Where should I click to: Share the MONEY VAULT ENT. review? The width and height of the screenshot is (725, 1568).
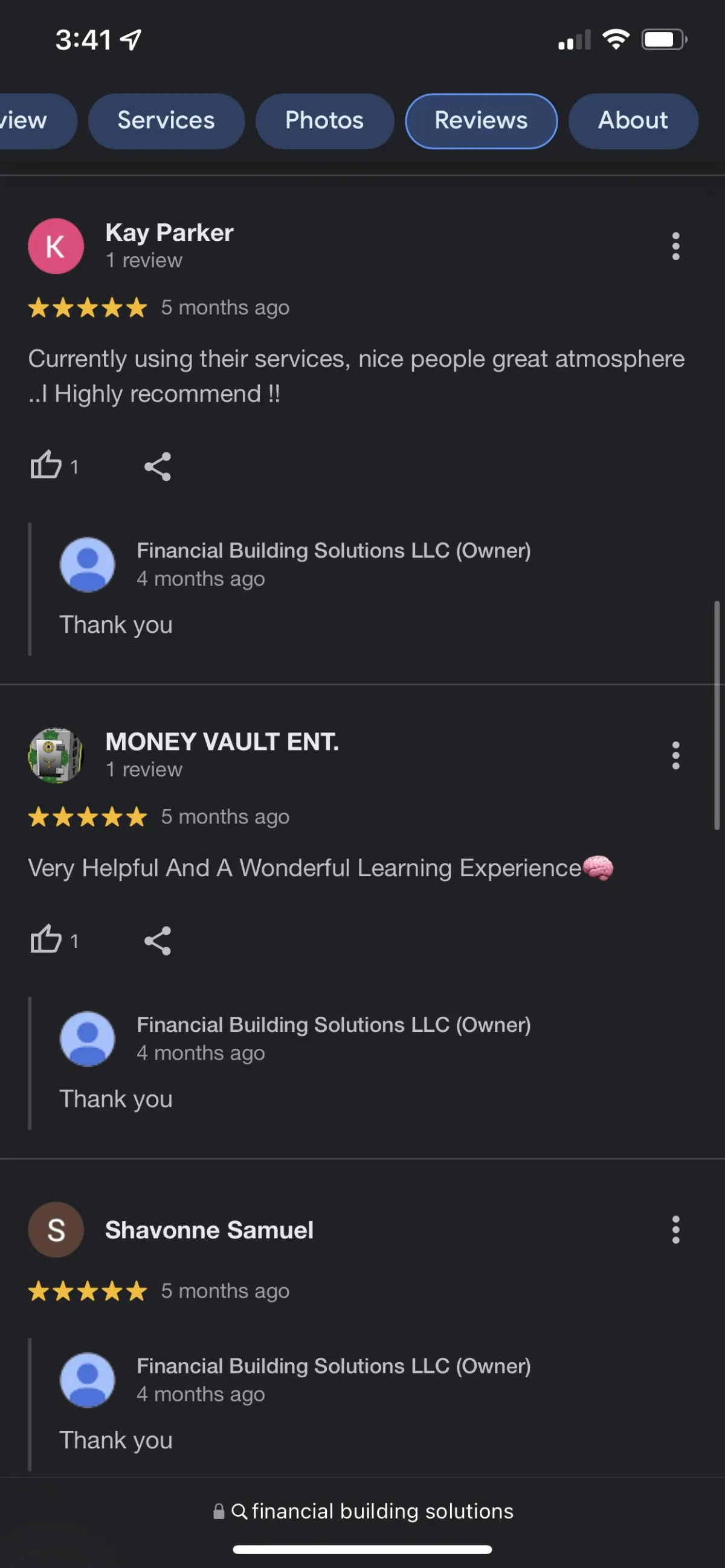click(x=157, y=941)
